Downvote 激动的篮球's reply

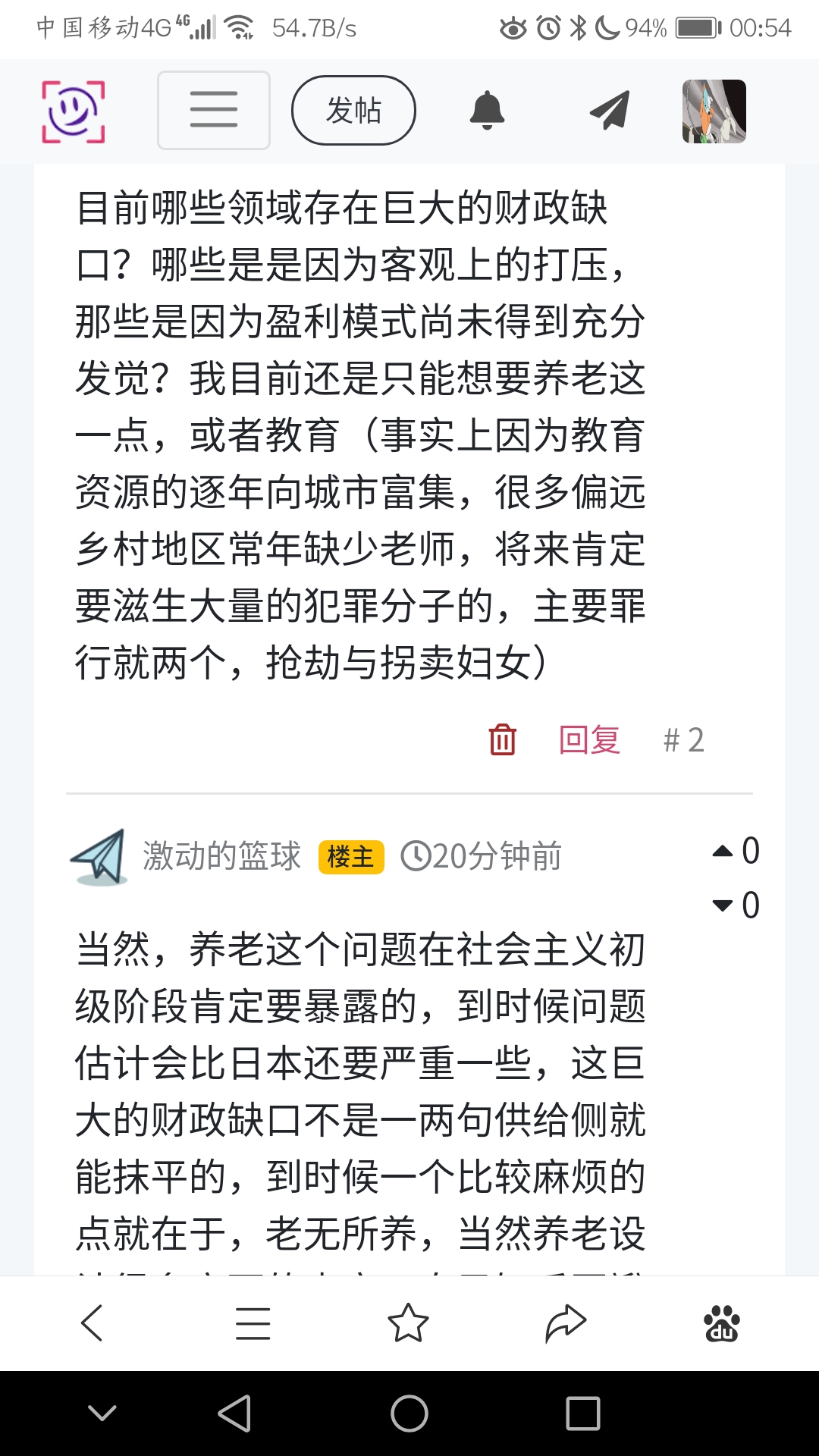click(x=723, y=905)
